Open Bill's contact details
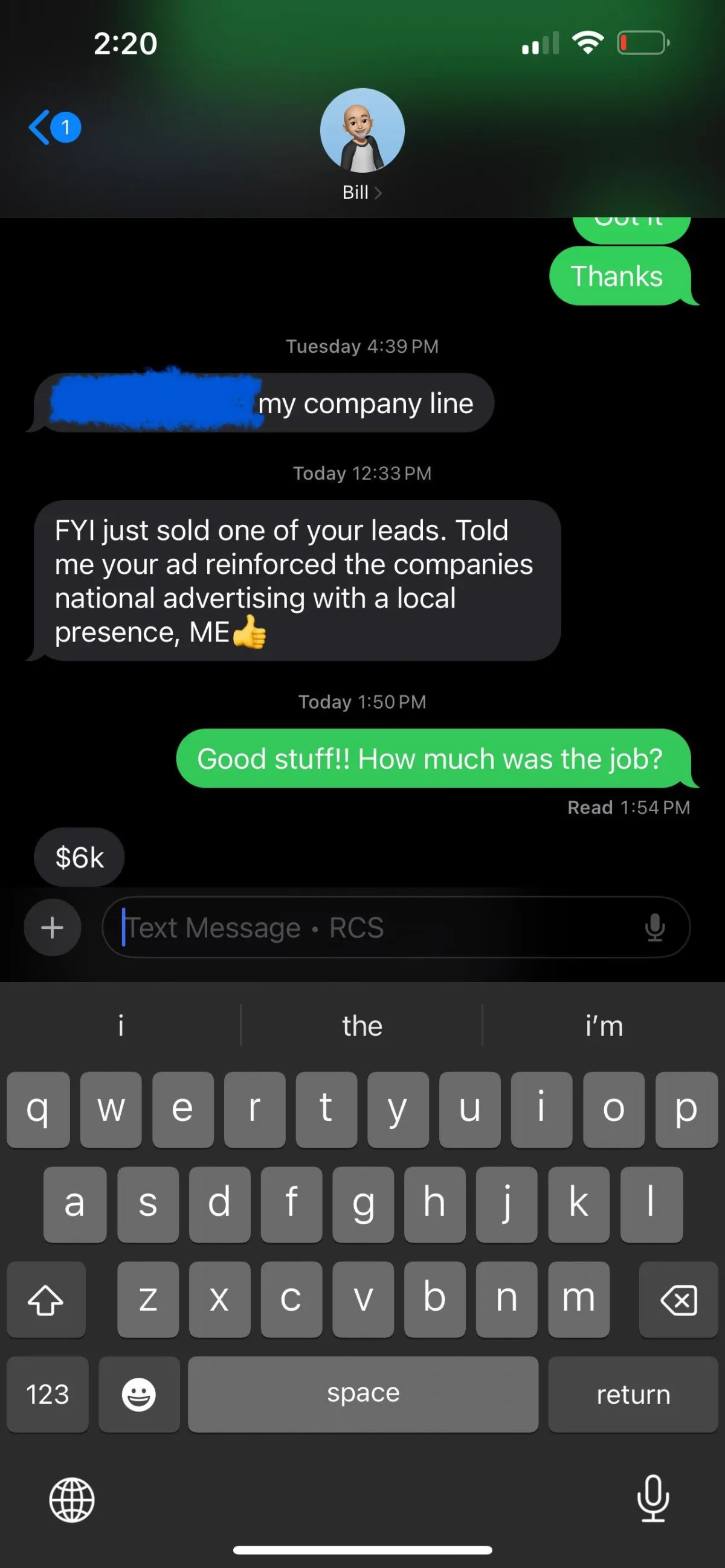Screen dimensions: 725x1568 [x=362, y=145]
